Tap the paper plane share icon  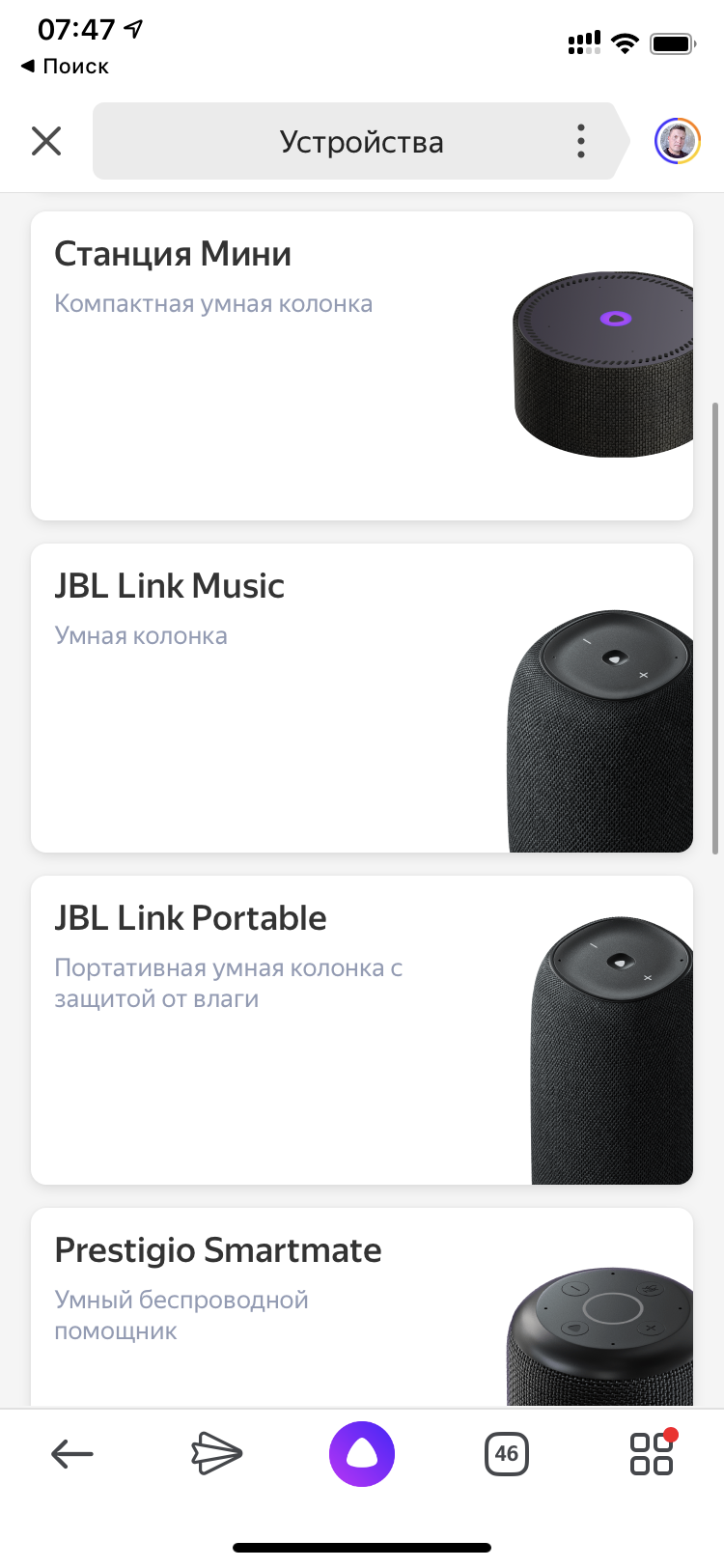coord(216,1453)
